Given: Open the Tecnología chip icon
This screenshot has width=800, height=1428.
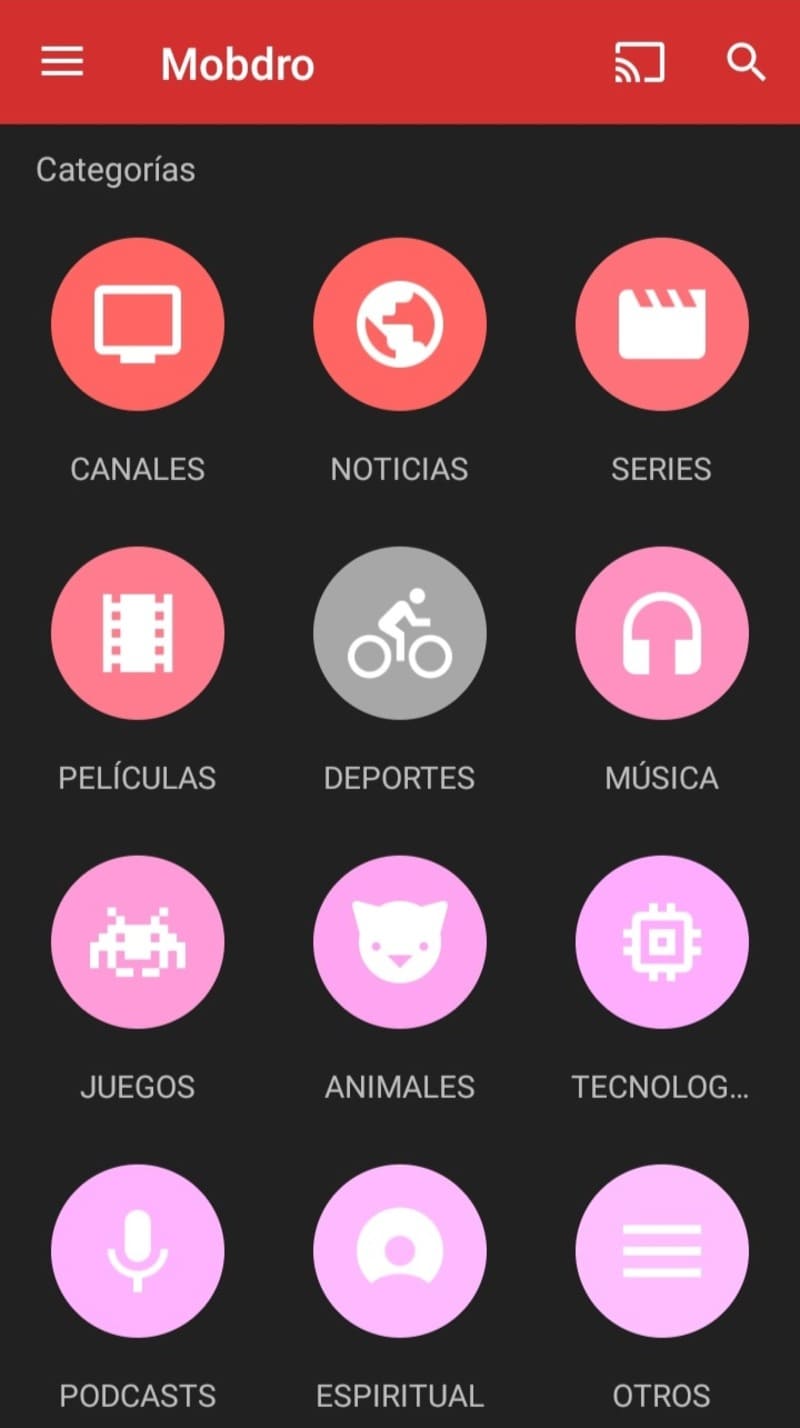Looking at the screenshot, I should (662, 942).
